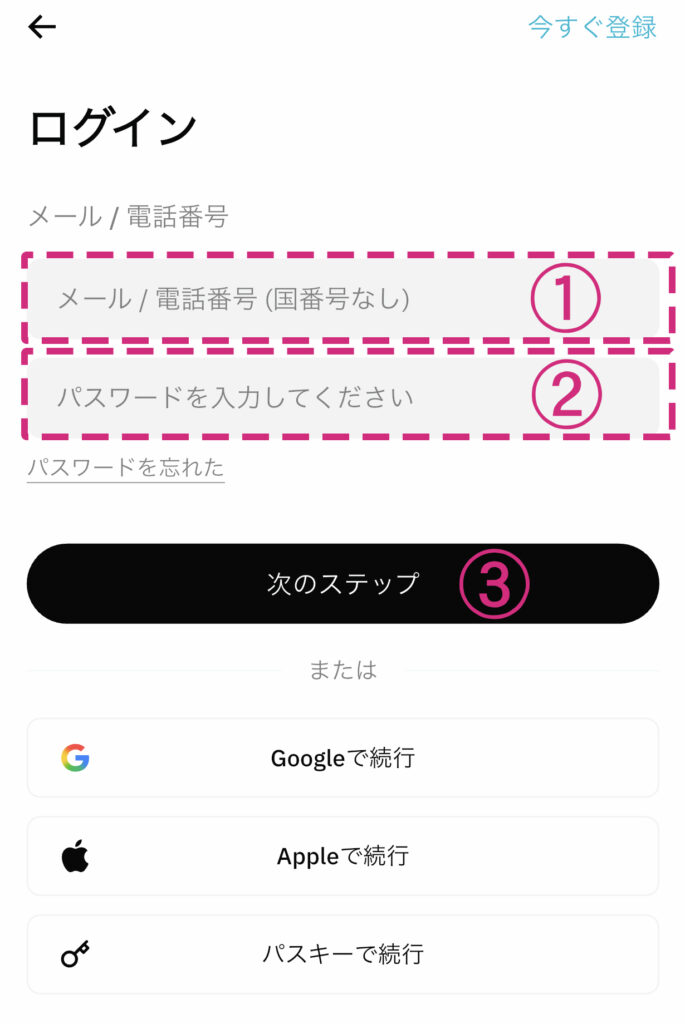Sign in with パスキーで続行
Viewport: 685px width, 1024px height.
point(342,954)
